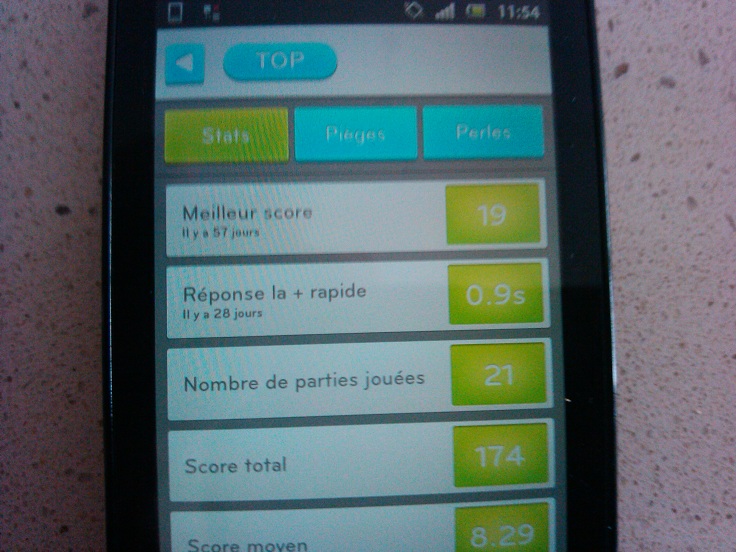Select the Stats tab

pyautogui.click(x=227, y=134)
